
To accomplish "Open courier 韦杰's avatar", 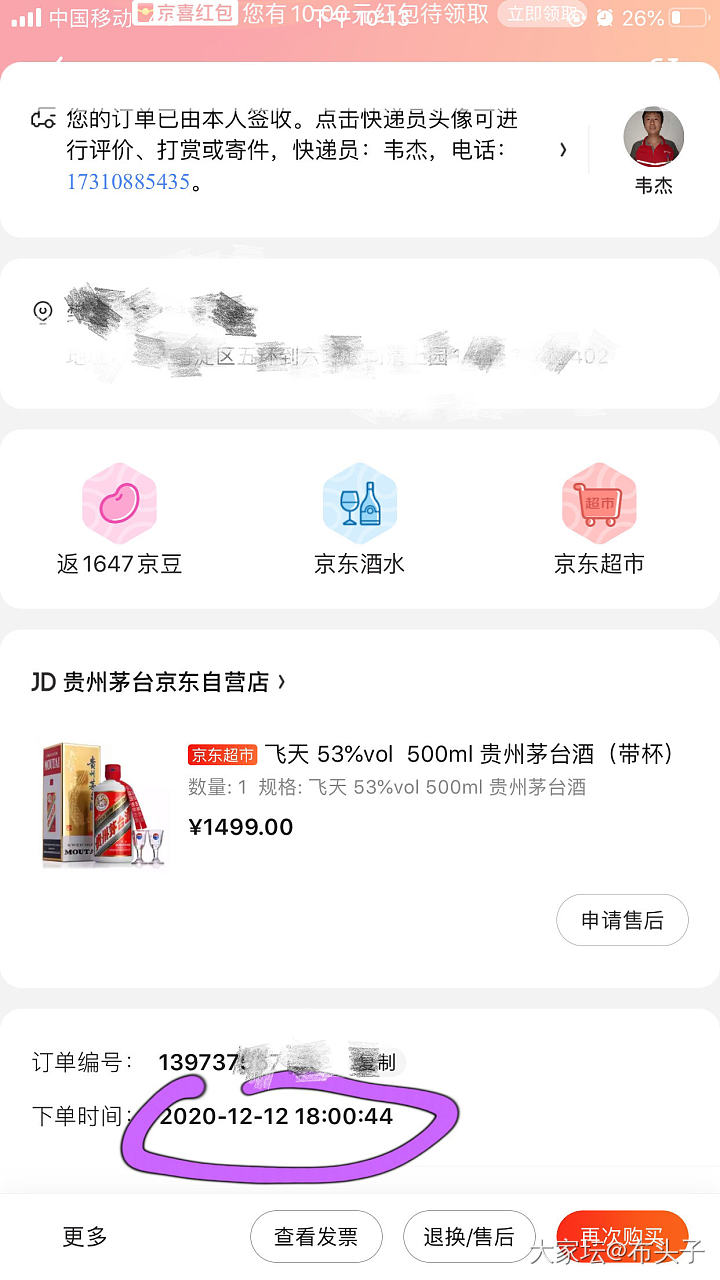I will point(653,137).
